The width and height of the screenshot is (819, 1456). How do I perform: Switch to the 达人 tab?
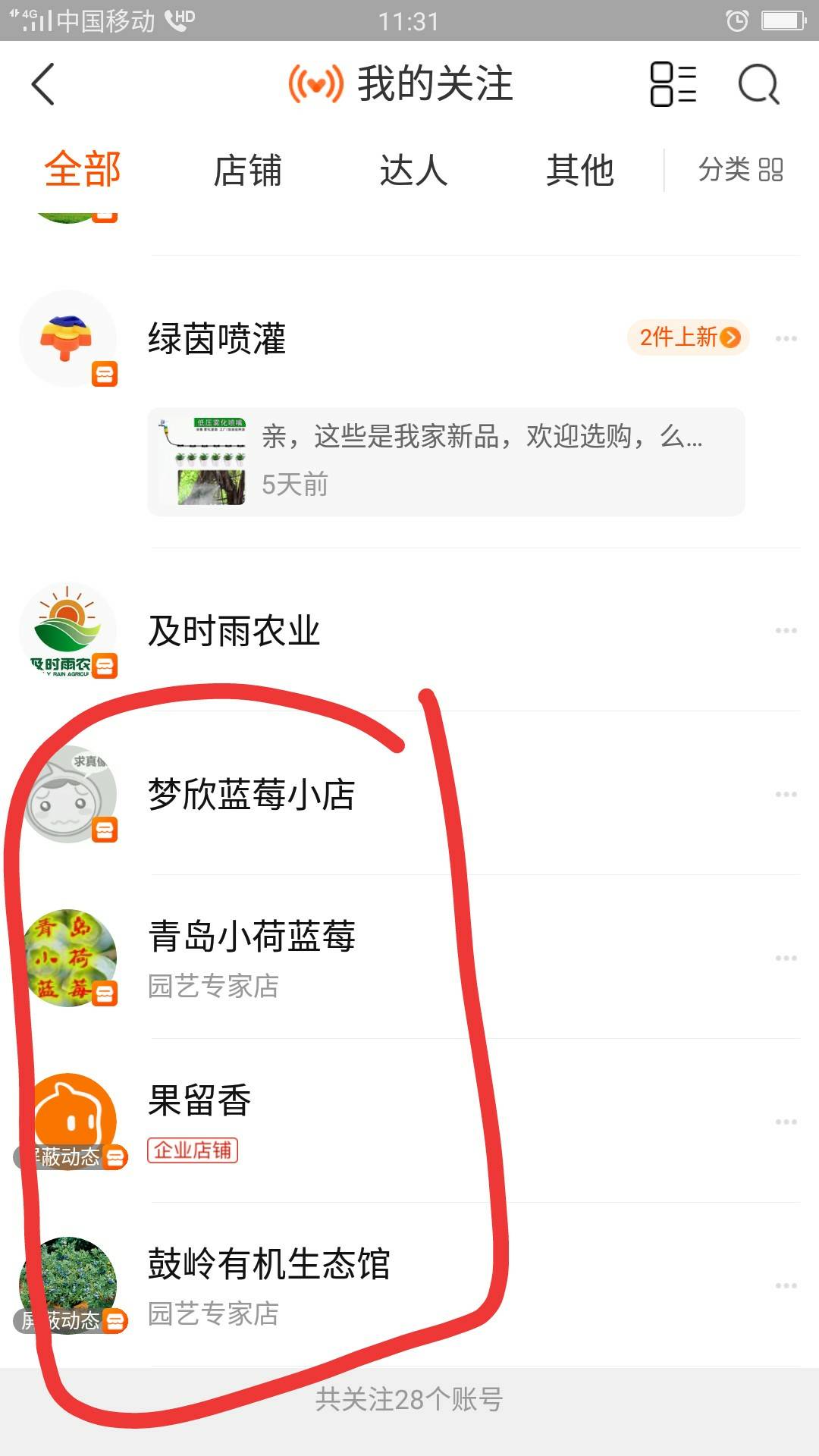[x=413, y=170]
